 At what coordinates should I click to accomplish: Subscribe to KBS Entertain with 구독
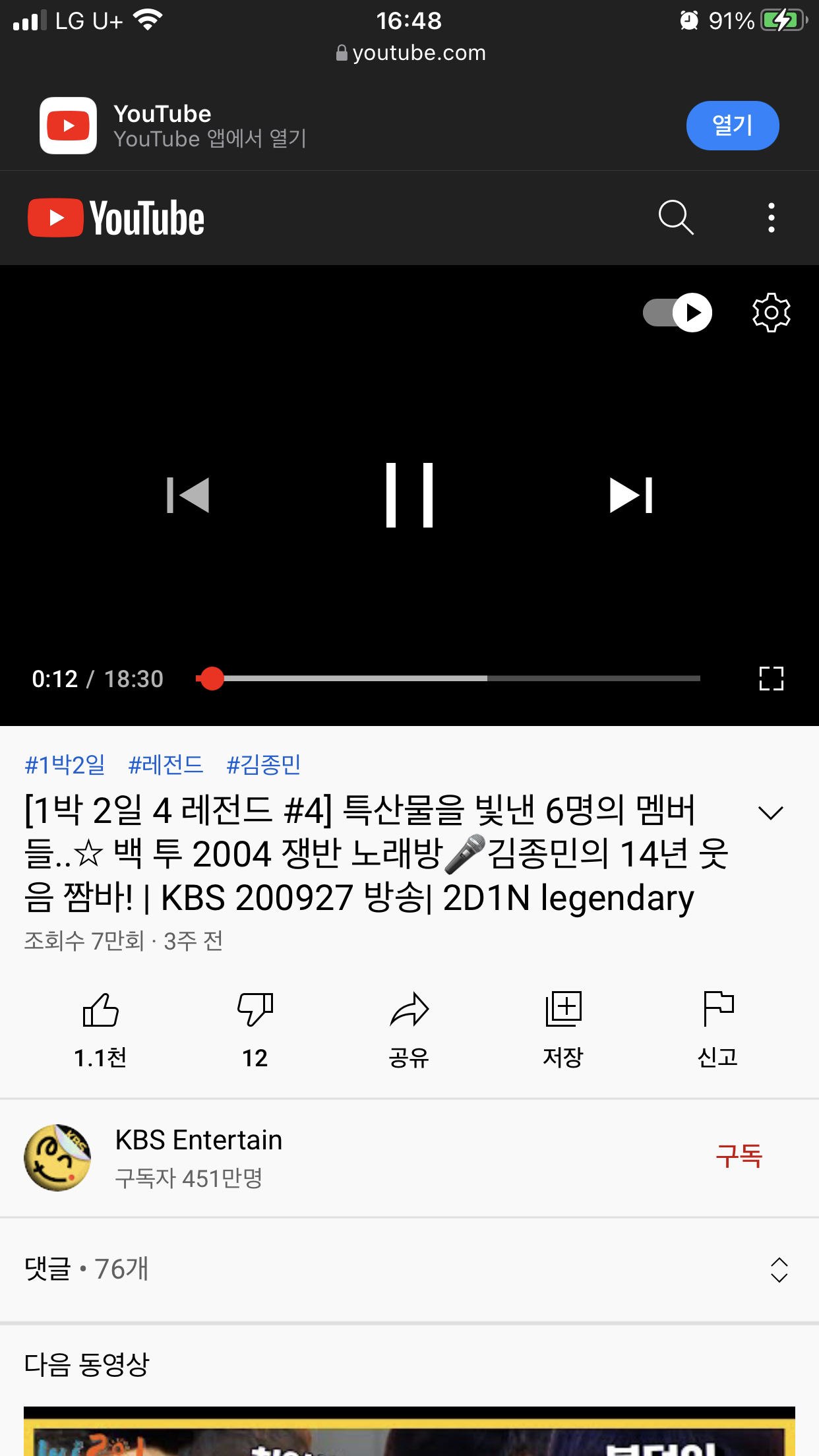(739, 1157)
